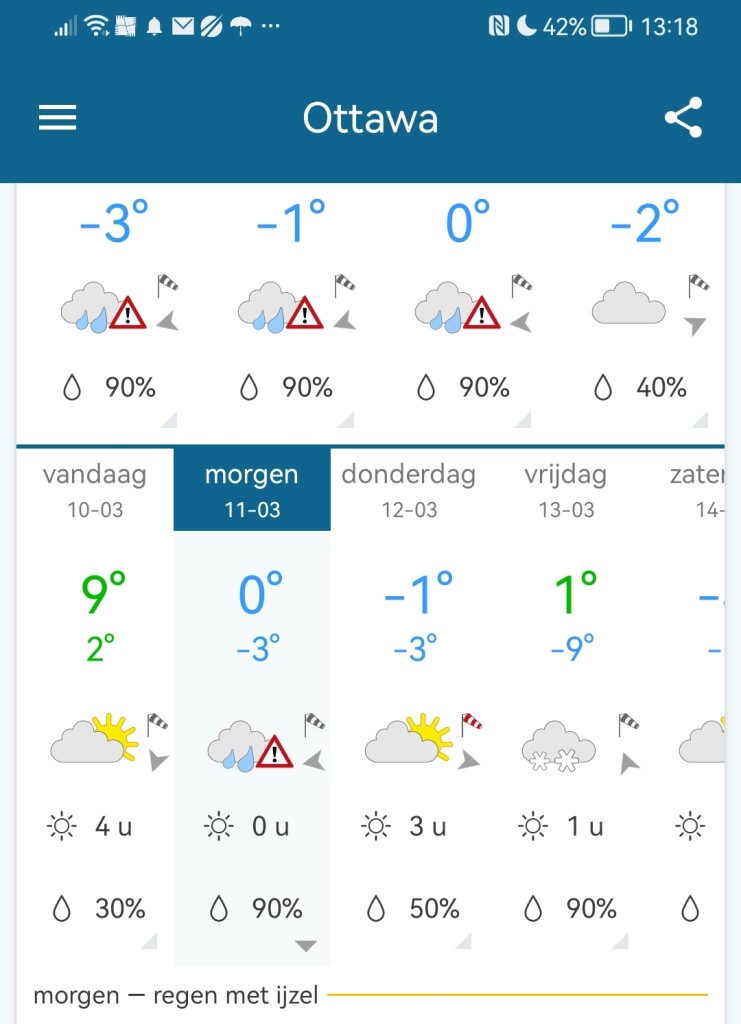Image resolution: width=741 pixels, height=1024 pixels.
Task: Switch to vrijdag 13-03 forecast
Action: coord(566,490)
